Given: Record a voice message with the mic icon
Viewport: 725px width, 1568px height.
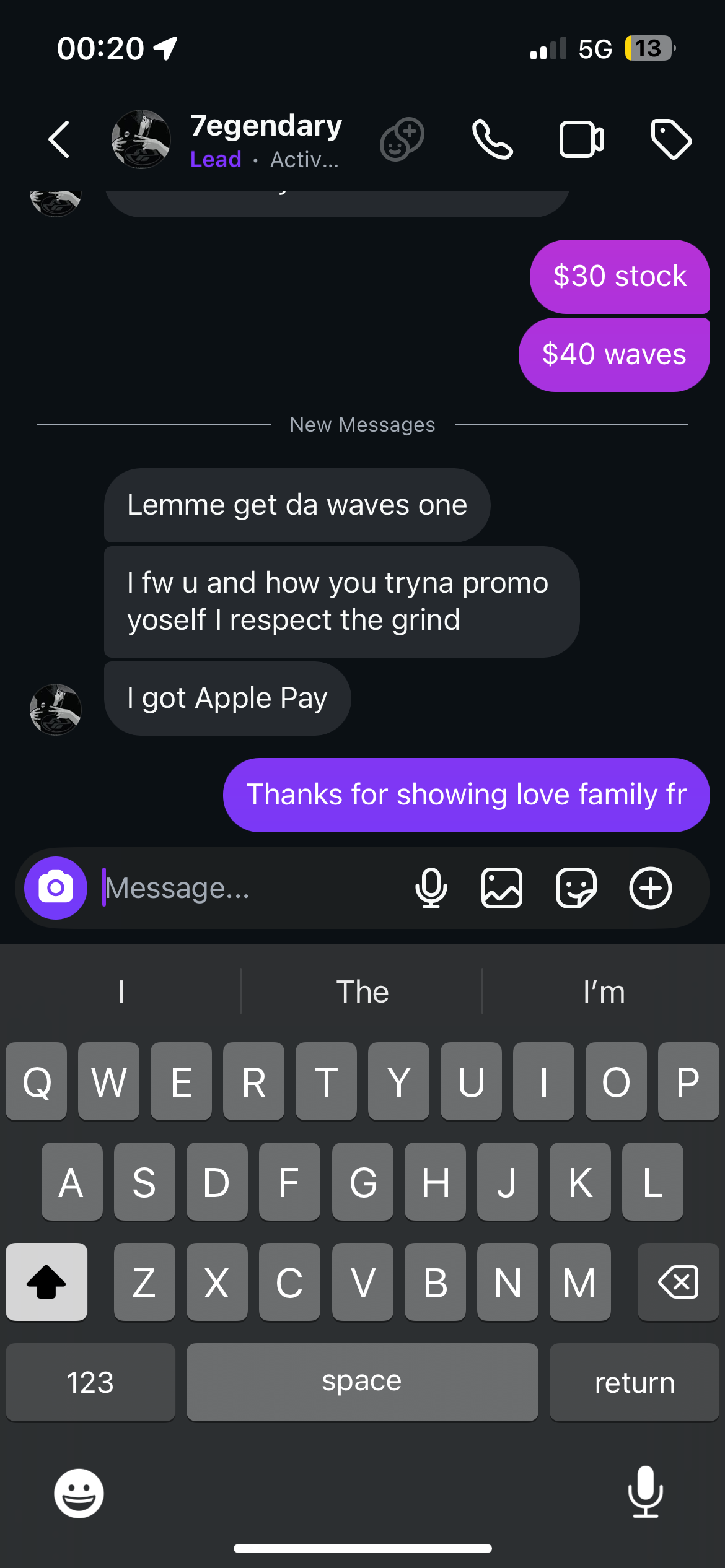Looking at the screenshot, I should pyautogui.click(x=431, y=888).
